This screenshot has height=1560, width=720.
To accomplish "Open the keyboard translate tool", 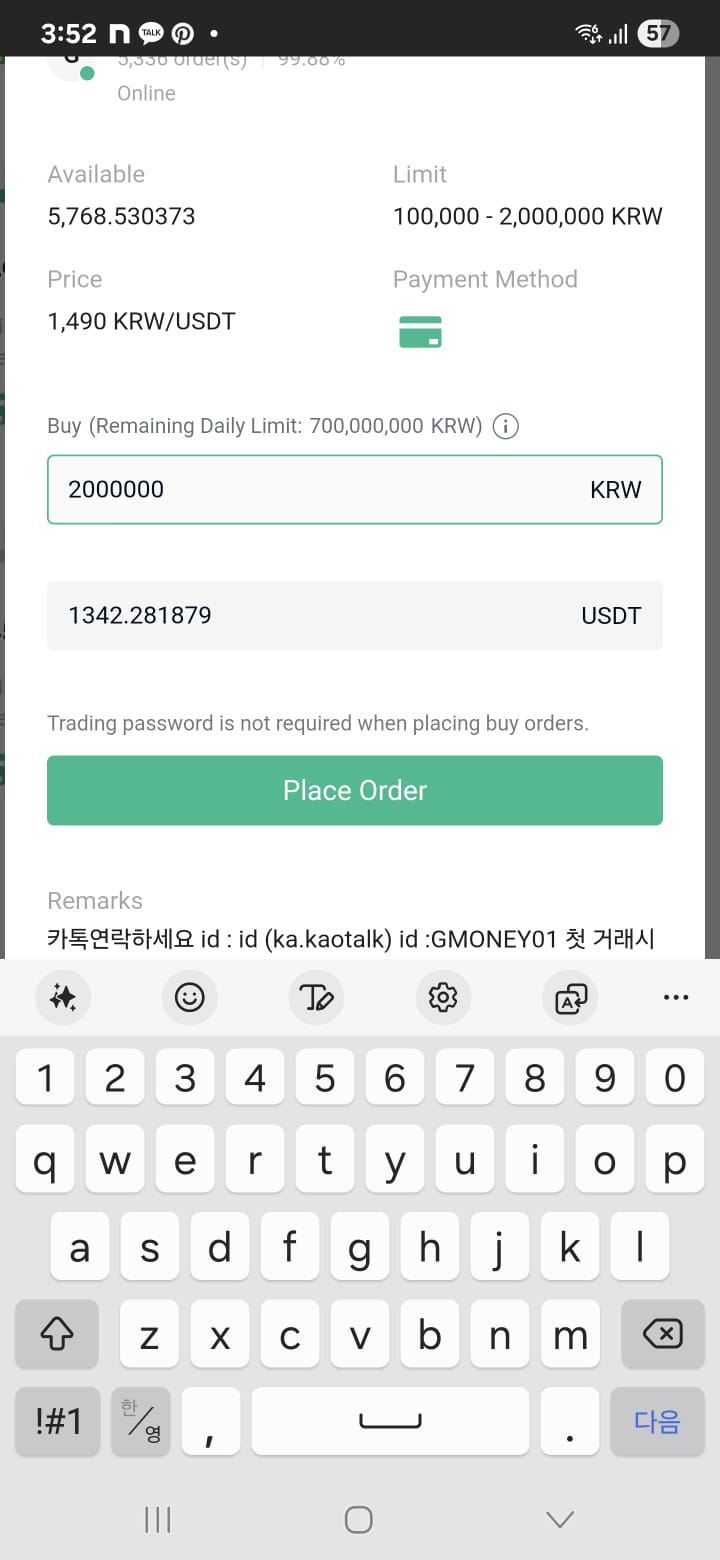I will 570,997.
